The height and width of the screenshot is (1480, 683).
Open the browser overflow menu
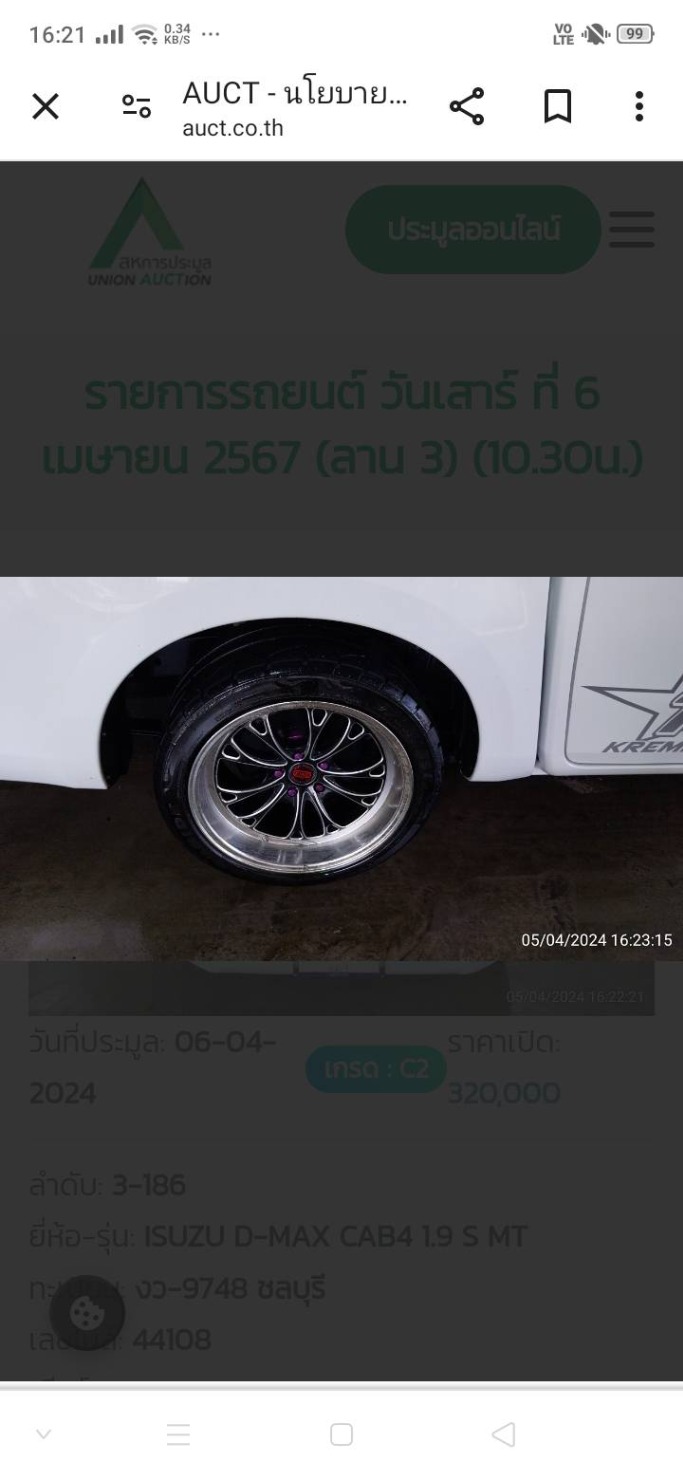pos(639,106)
